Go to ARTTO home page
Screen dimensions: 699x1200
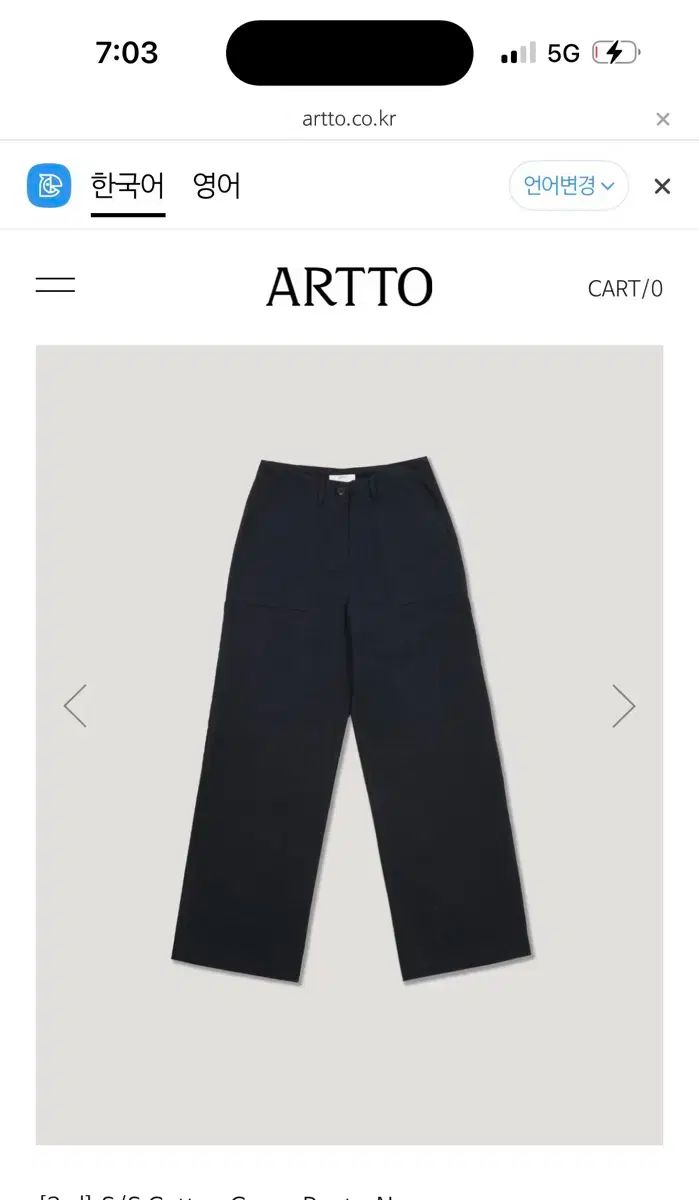coord(349,287)
